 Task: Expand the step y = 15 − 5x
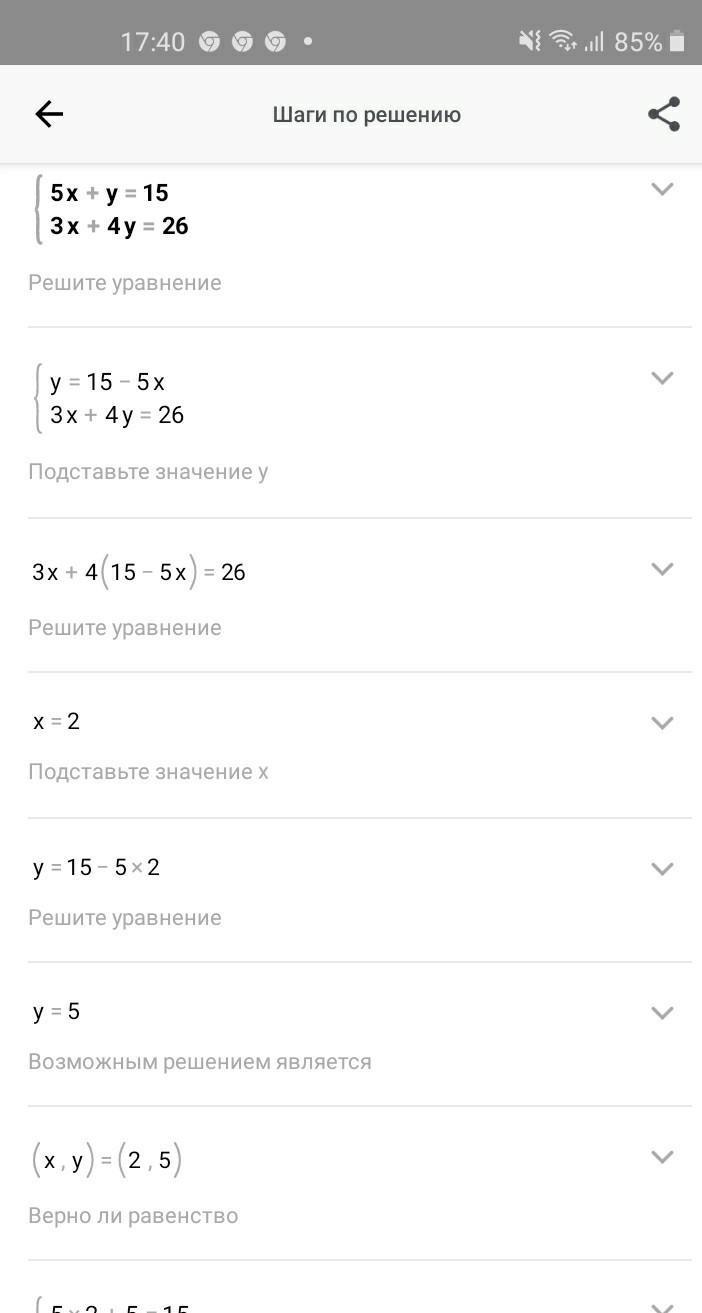tap(662, 378)
